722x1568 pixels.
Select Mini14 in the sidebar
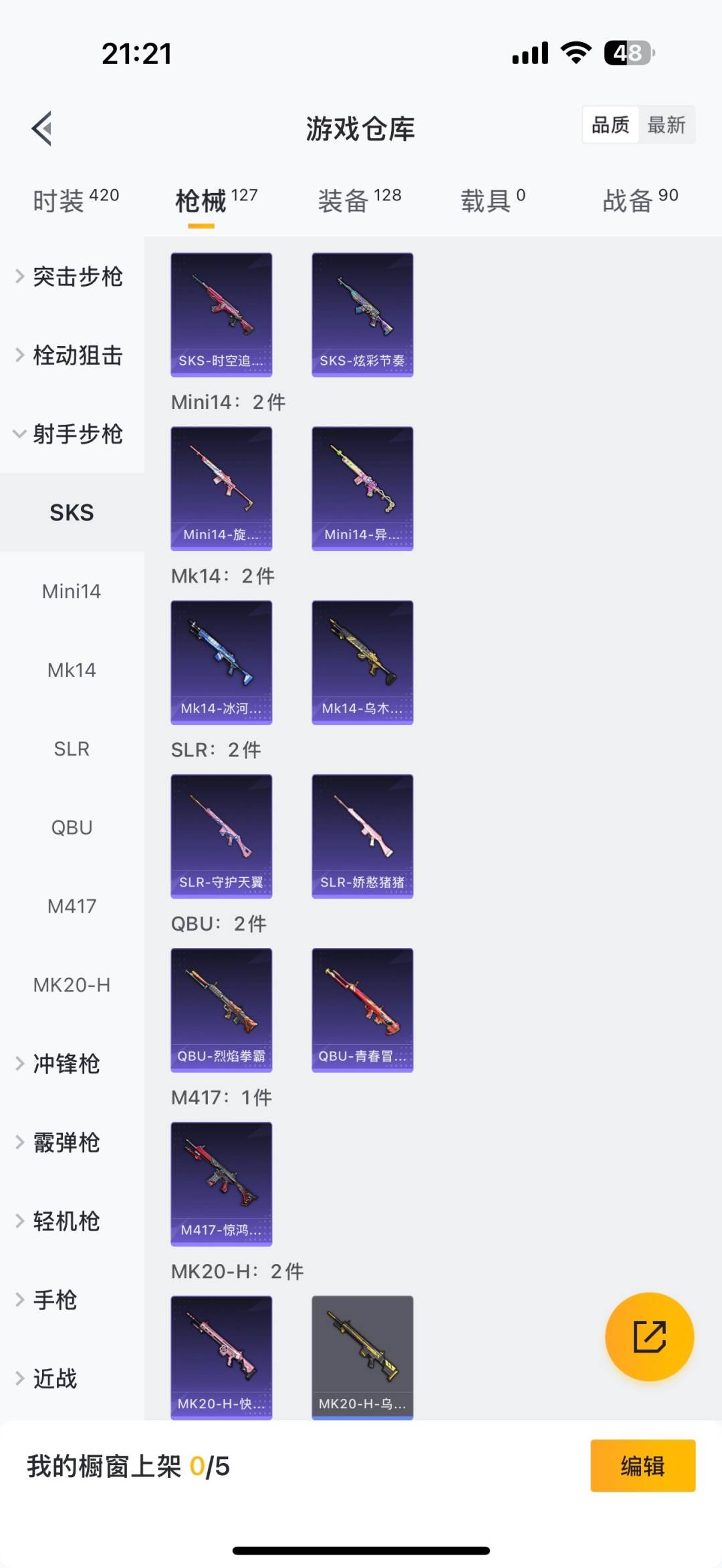coord(72,591)
